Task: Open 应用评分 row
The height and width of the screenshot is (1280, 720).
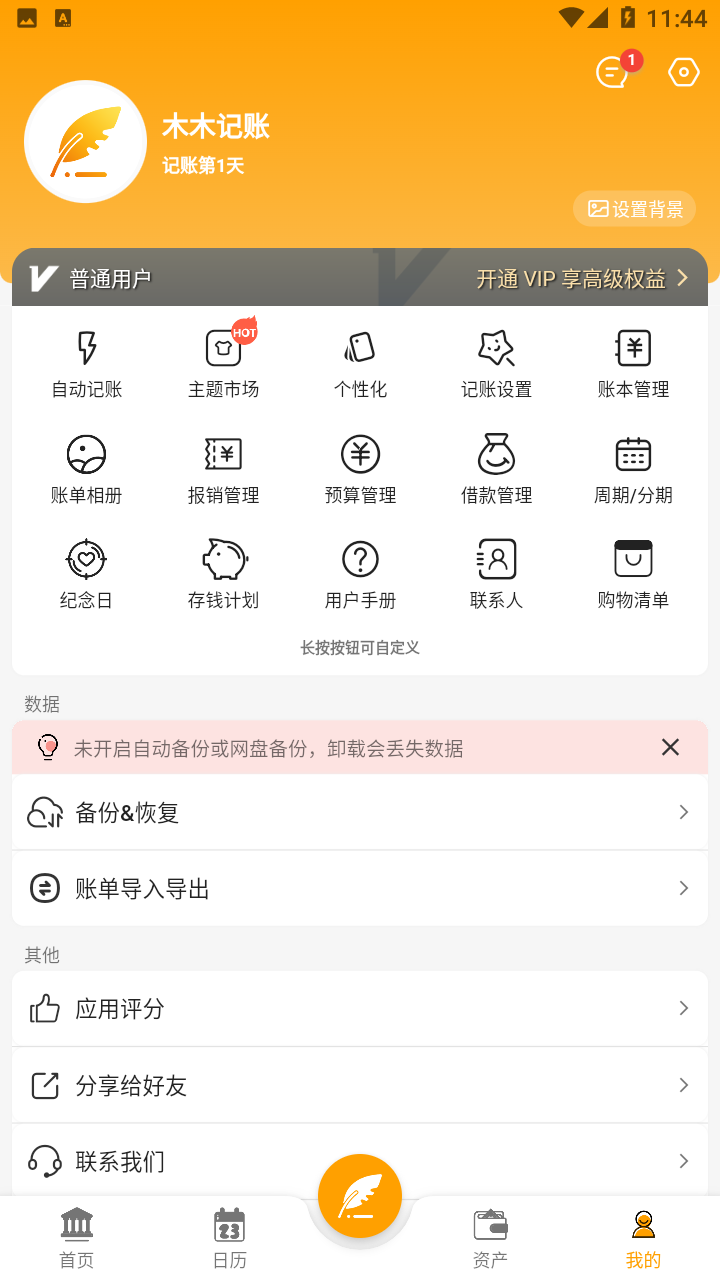Action: pos(360,1008)
